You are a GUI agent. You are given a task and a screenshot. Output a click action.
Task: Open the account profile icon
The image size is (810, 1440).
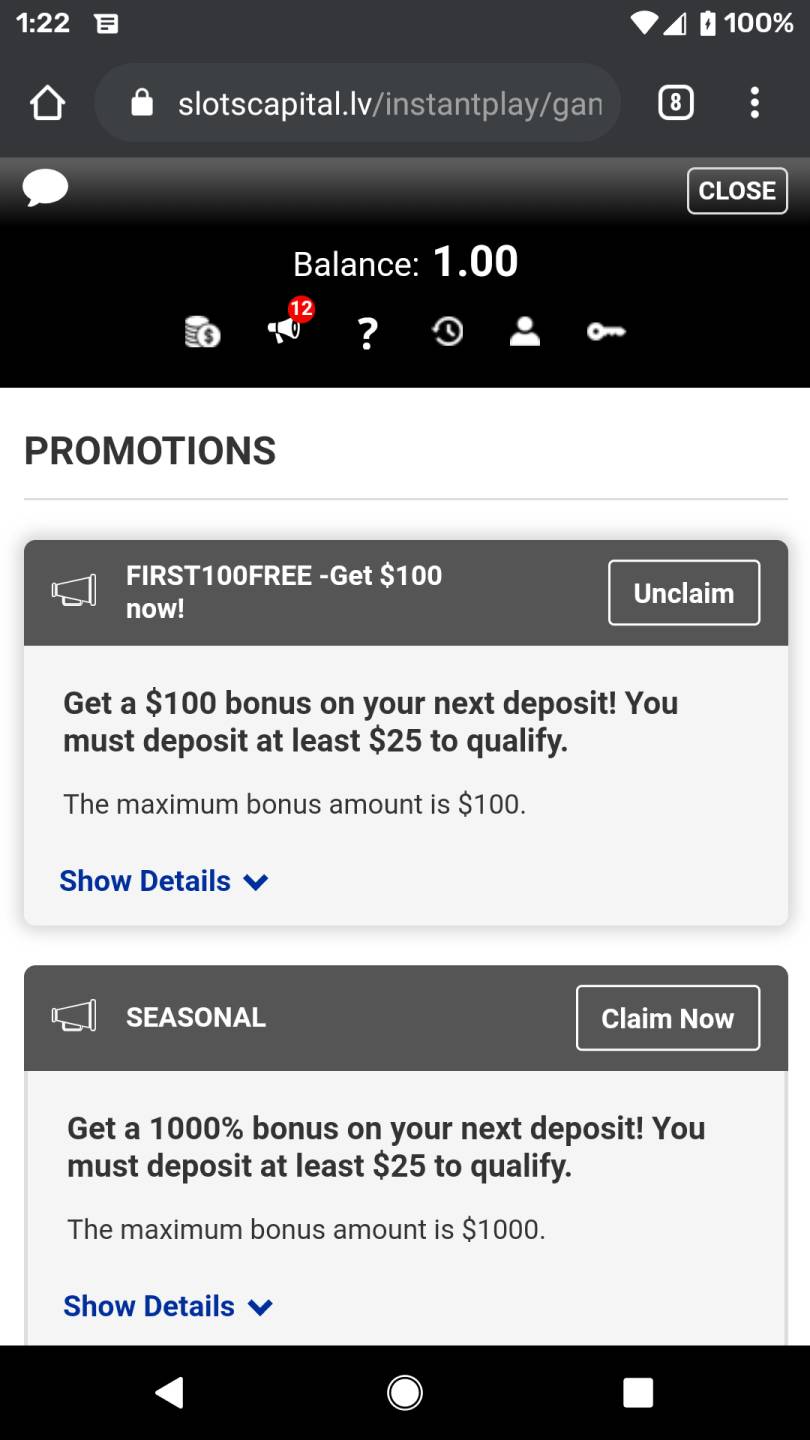pos(525,331)
